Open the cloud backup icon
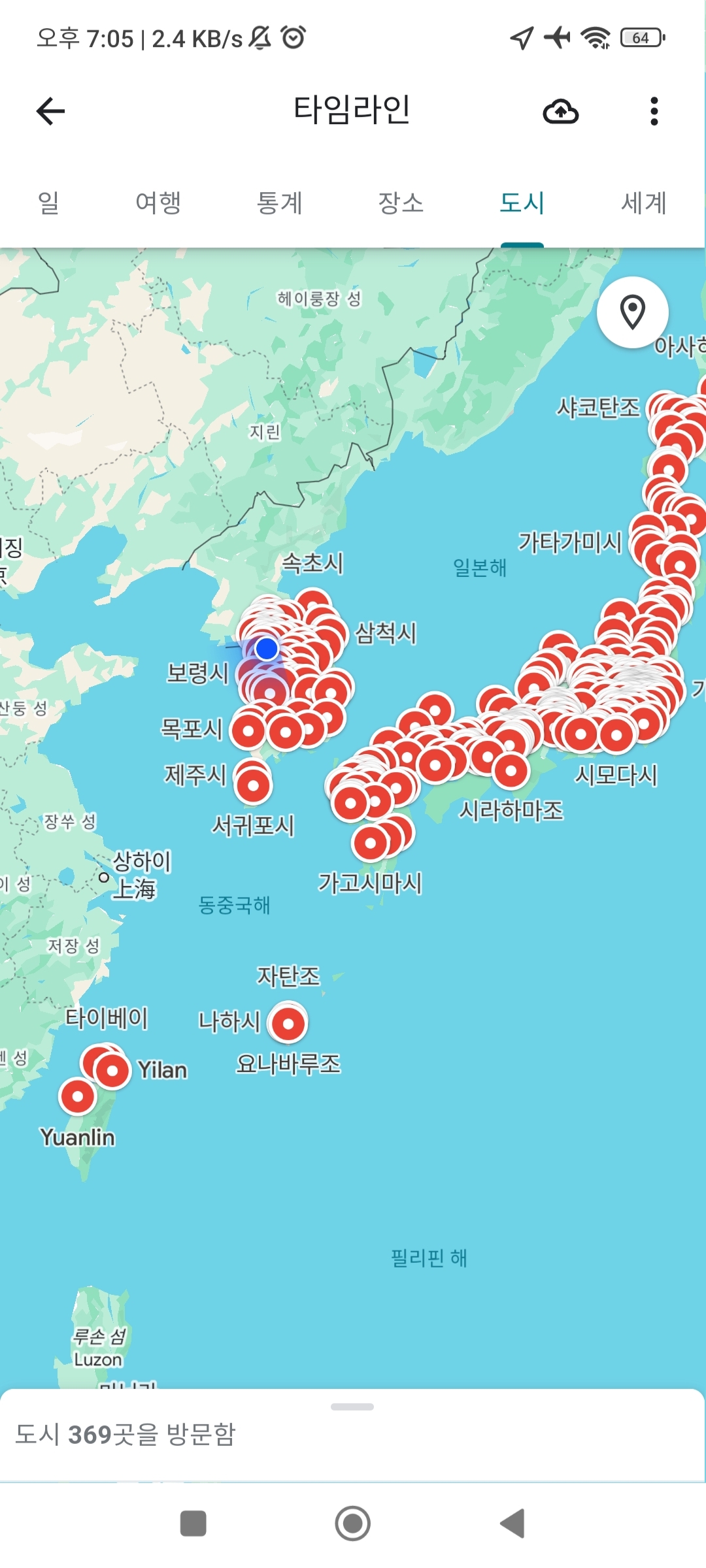The height and width of the screenshot is (1568, 706). coord(560,111)
